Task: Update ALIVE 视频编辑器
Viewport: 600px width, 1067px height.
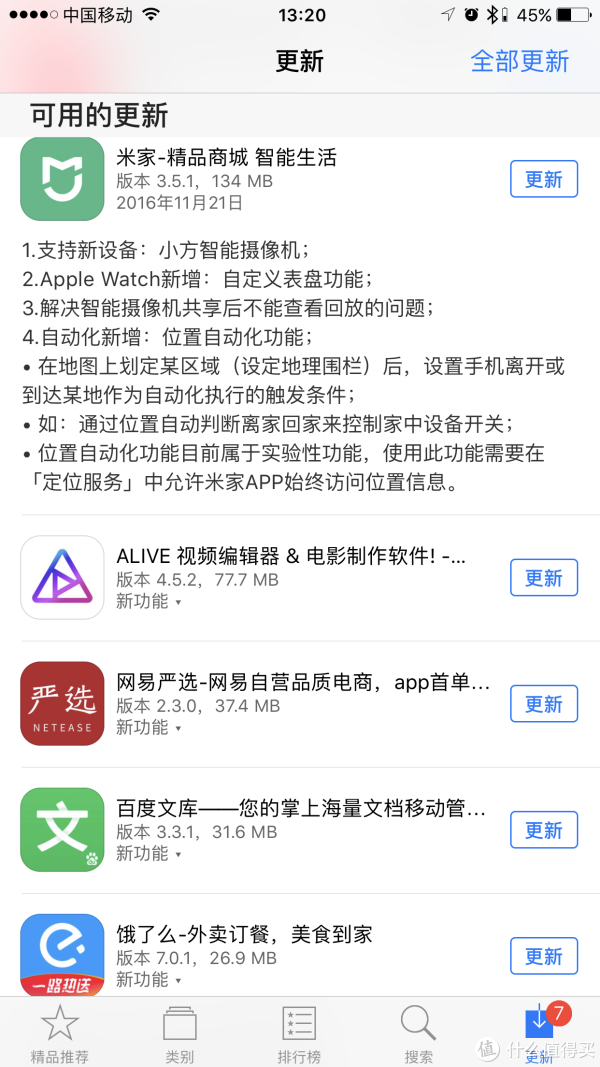Action: 543,578
